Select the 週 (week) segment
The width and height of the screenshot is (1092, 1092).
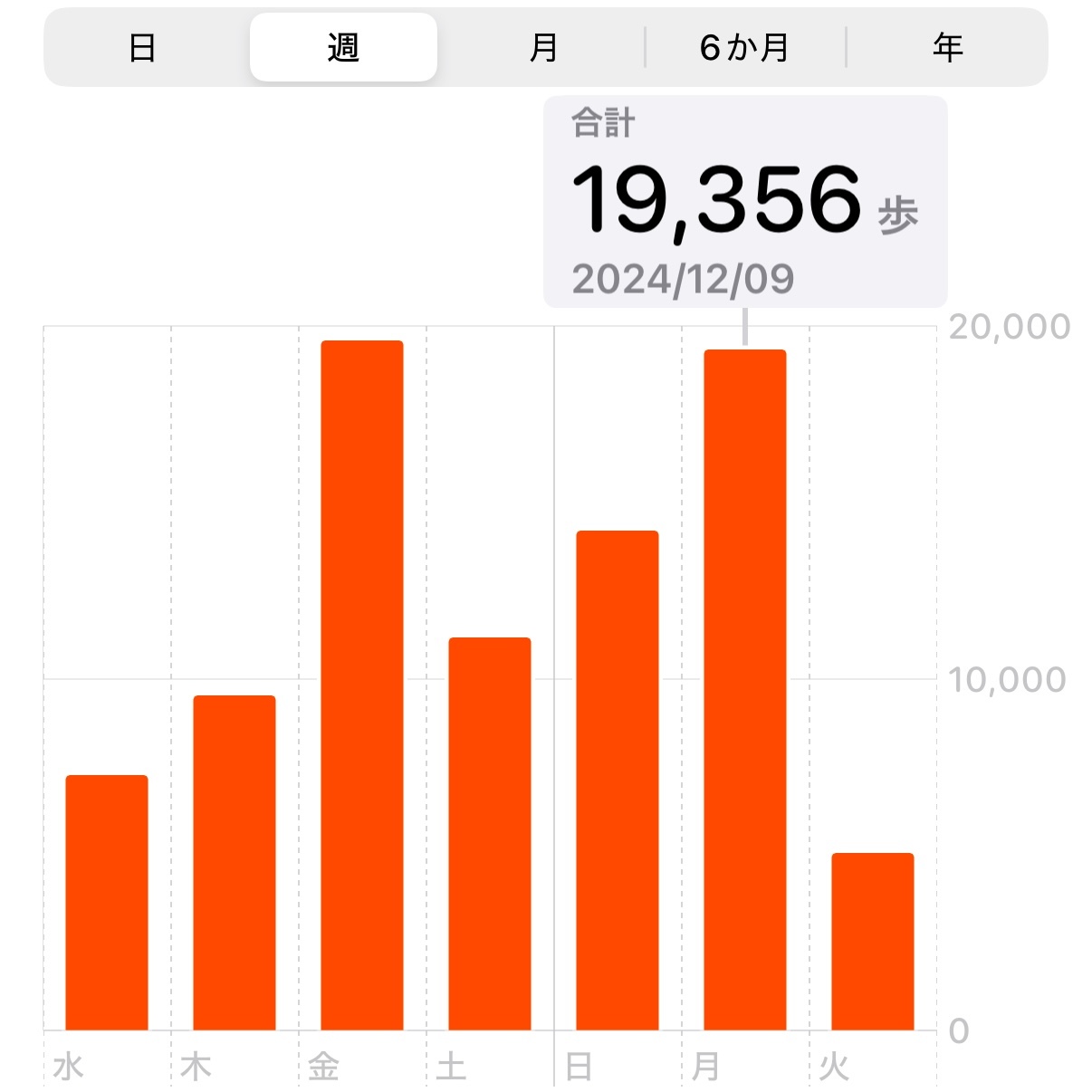343,47
